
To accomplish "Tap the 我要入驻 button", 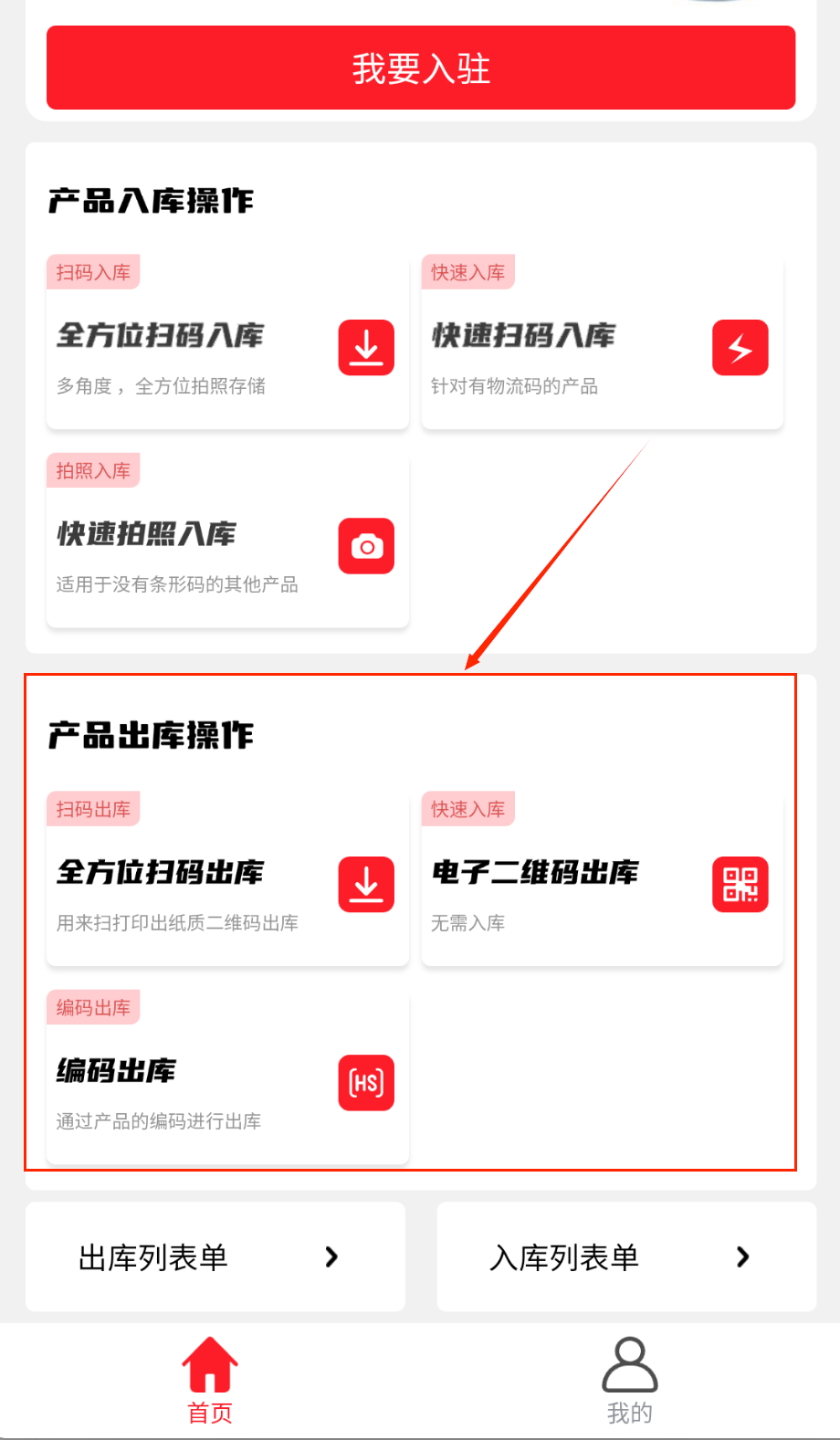I will (421, 68).
